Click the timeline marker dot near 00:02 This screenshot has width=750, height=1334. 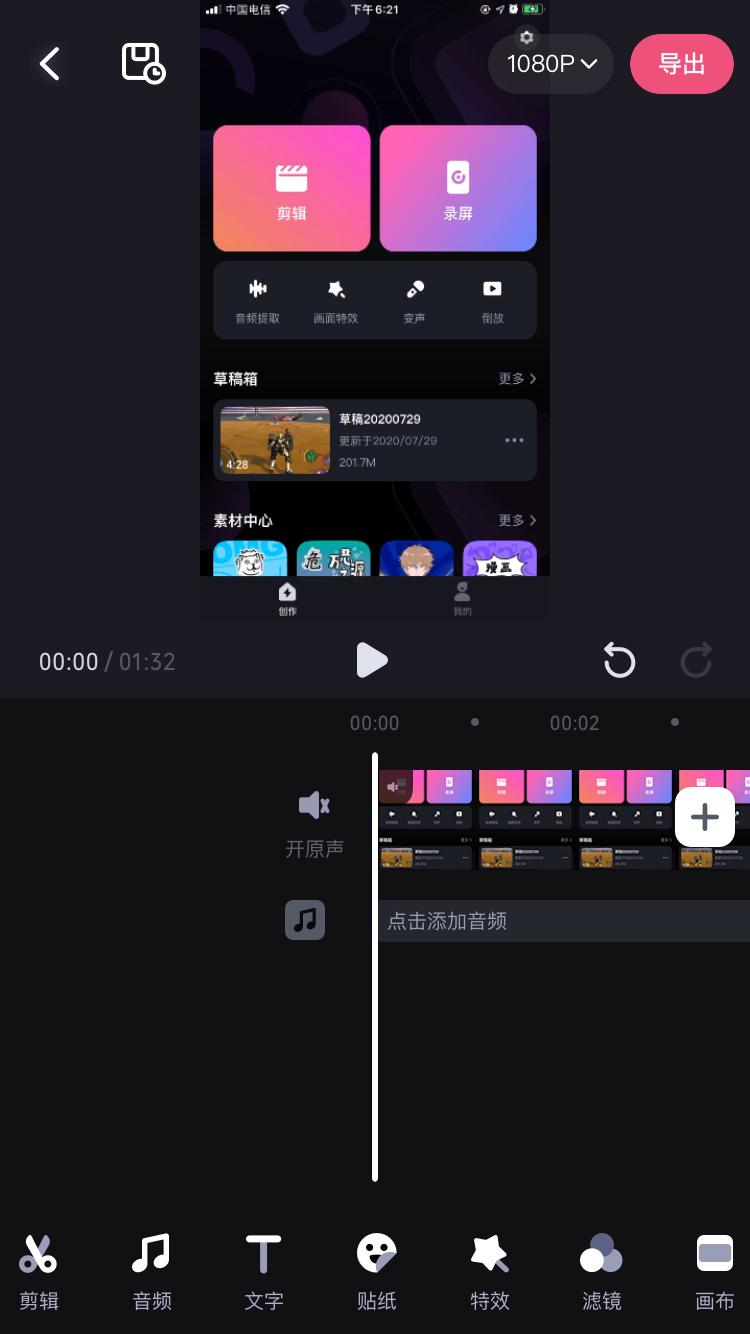(675, 722)
